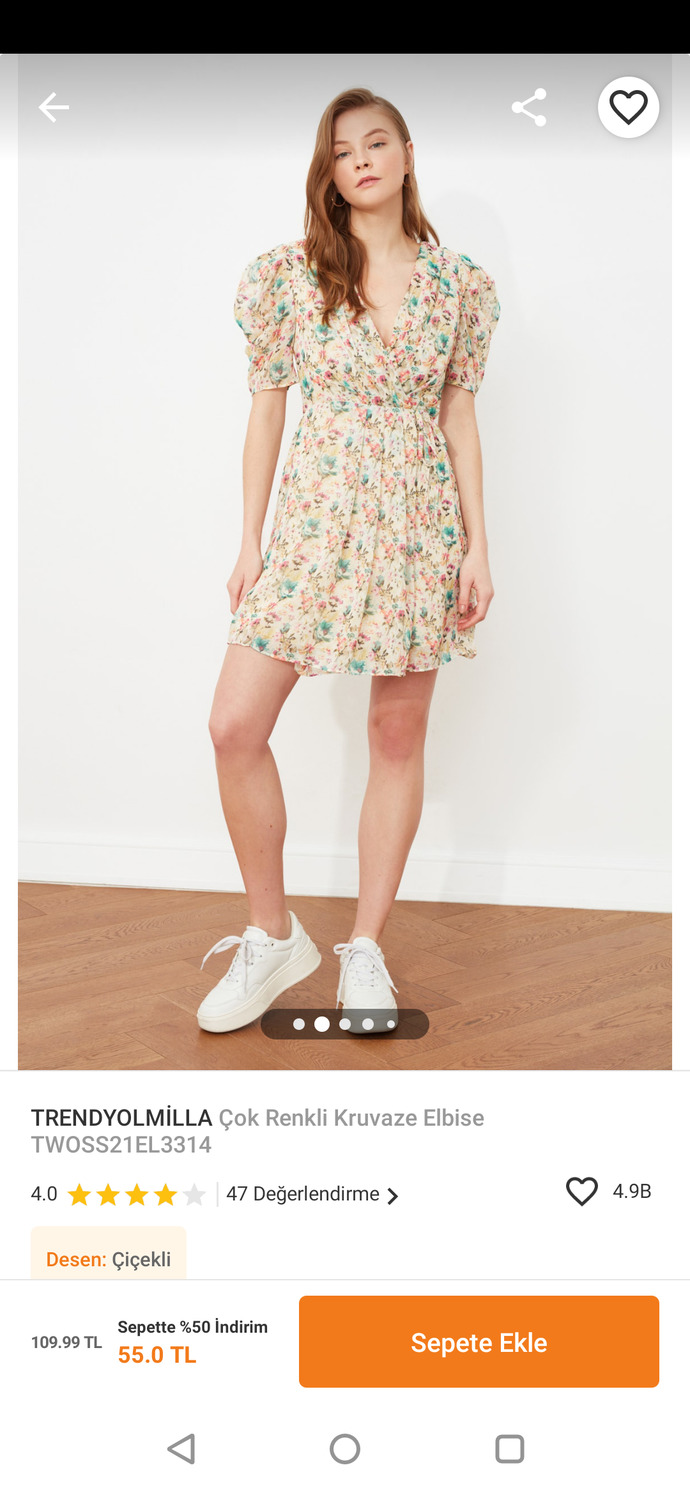Open the 47 Değerlendirme reviews
This screenshot has width=690, height=1495.
313,1194
